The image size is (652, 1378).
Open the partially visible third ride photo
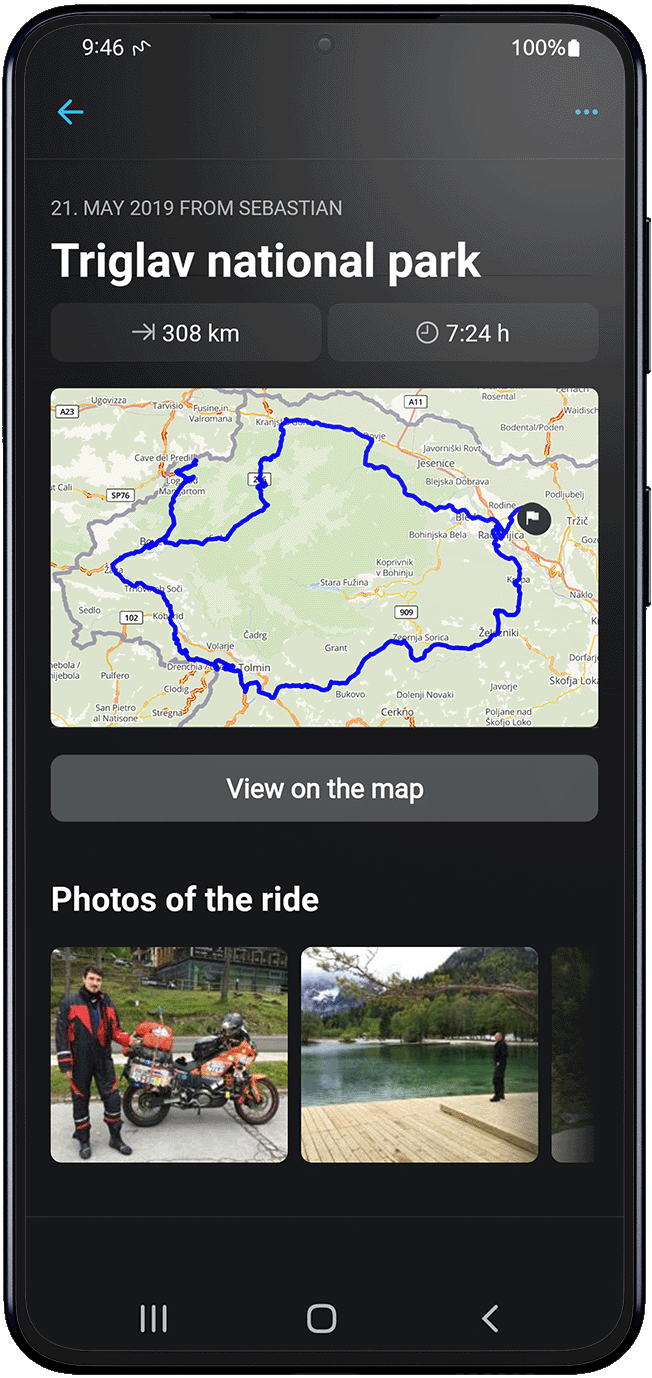click(573, 1054)
